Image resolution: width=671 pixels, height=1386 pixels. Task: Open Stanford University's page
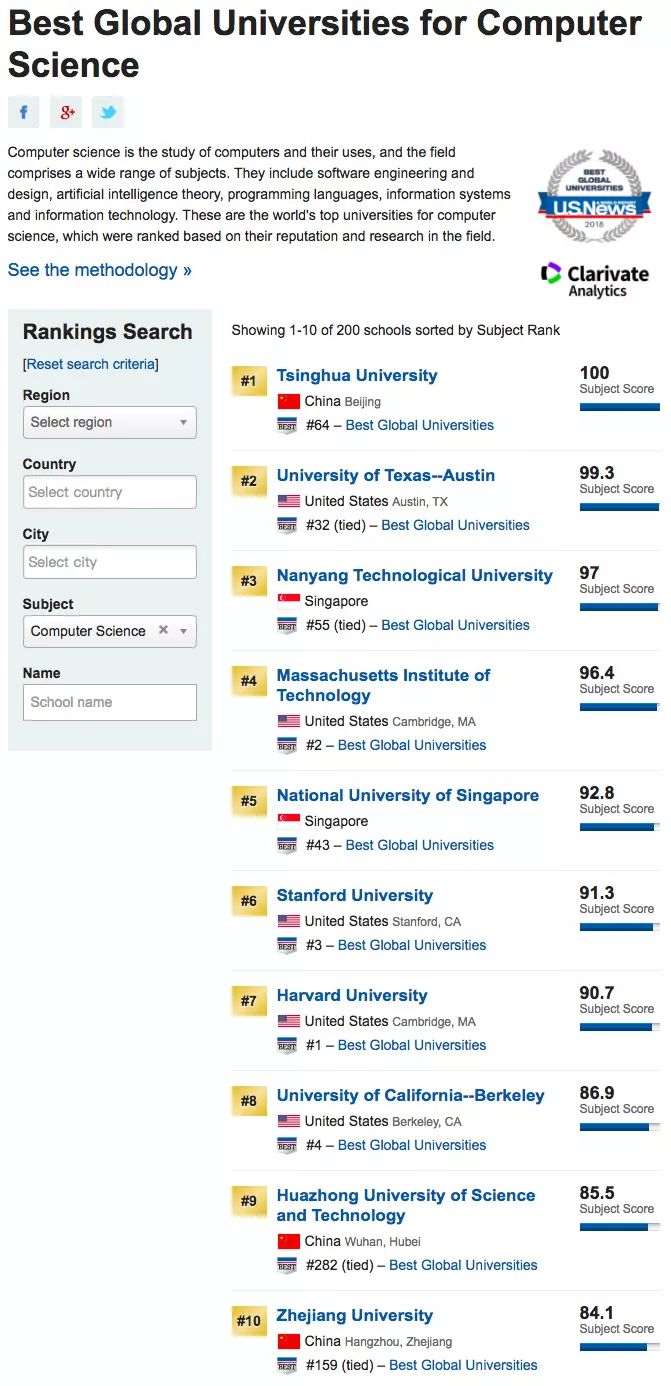(x=354, y=896)
